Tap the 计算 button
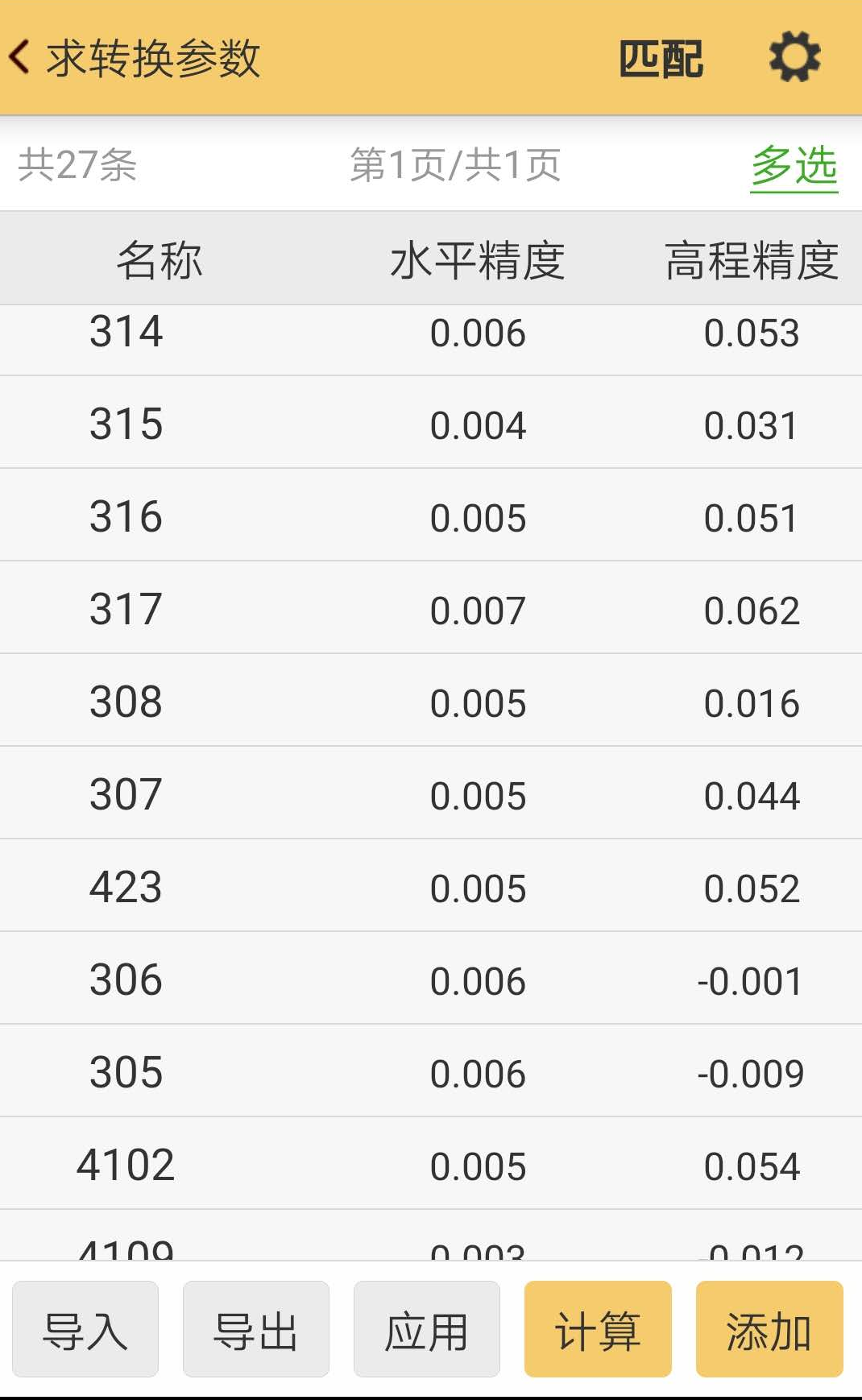862x1400 pixels. click(598, 1329)
